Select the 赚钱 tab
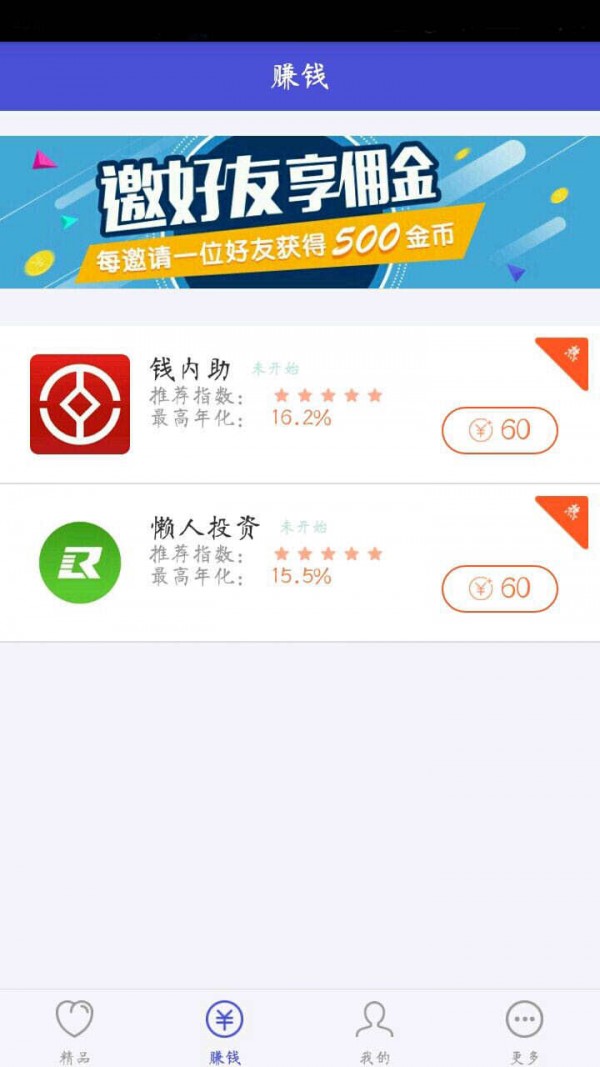Screen dimensions: 600x1067 [225, 1030]
